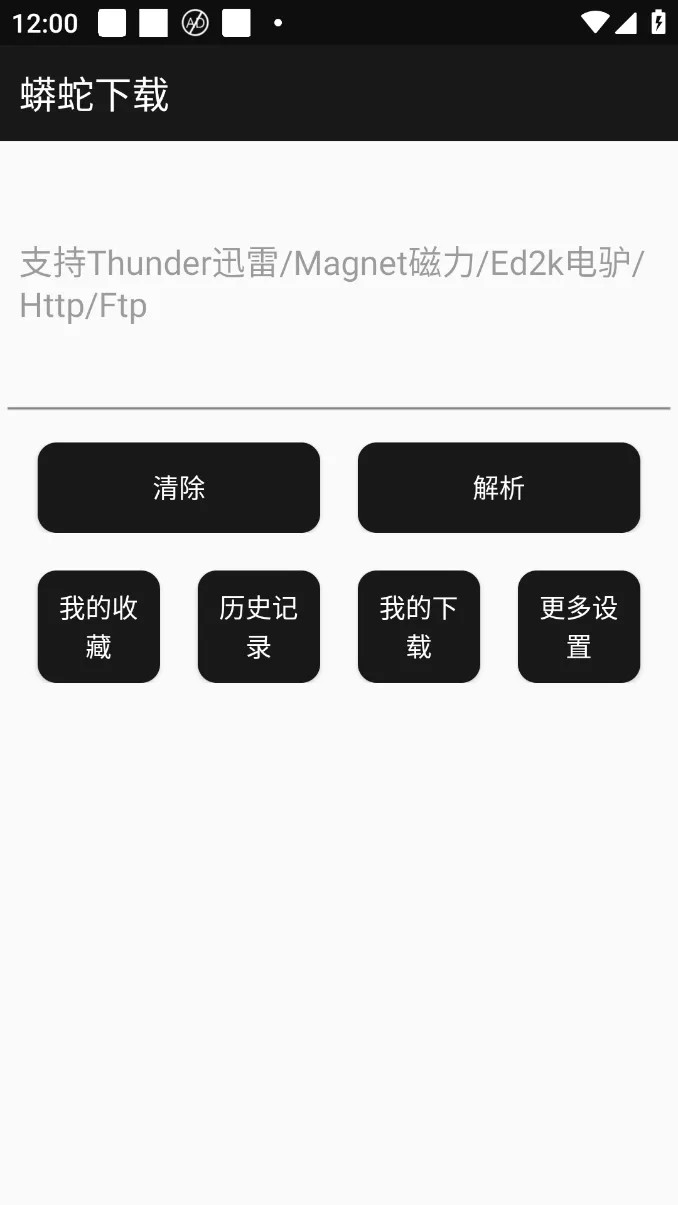Tap 解析 to parse the link
The image size is (678, 1205).
tap(499, 487)
